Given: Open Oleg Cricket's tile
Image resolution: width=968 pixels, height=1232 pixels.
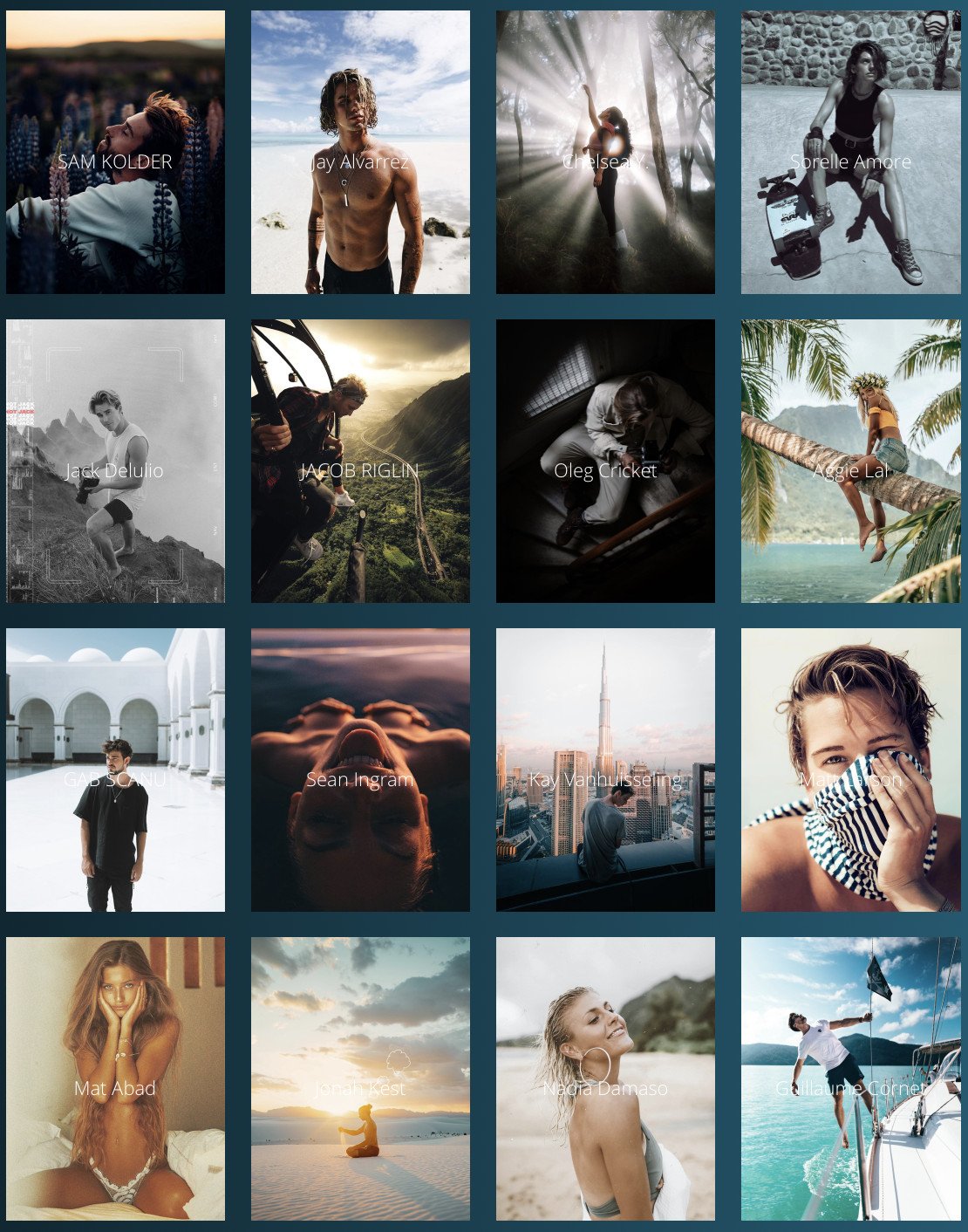Looking at the screenshot, I should point(605,462).
